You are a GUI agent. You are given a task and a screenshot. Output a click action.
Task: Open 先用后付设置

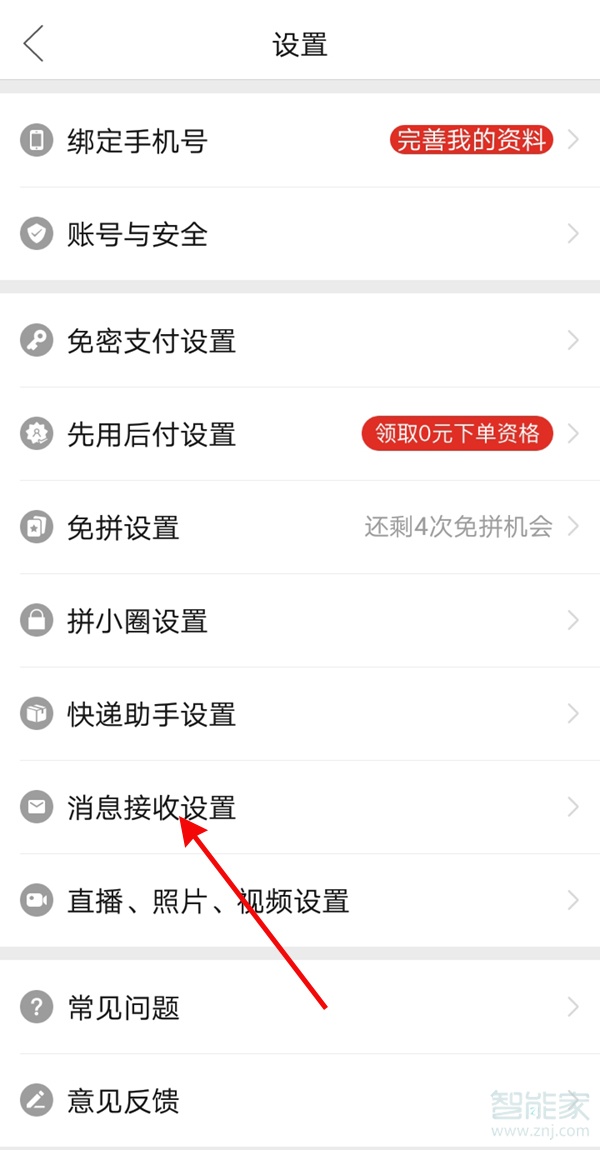[151, 434]
